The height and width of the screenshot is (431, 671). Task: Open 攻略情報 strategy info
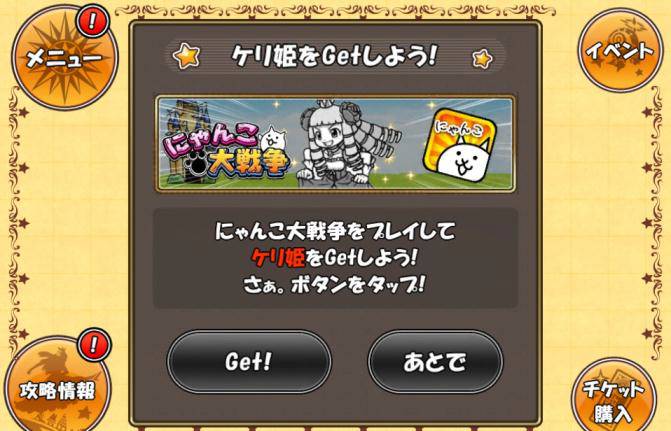coord(58,387)
